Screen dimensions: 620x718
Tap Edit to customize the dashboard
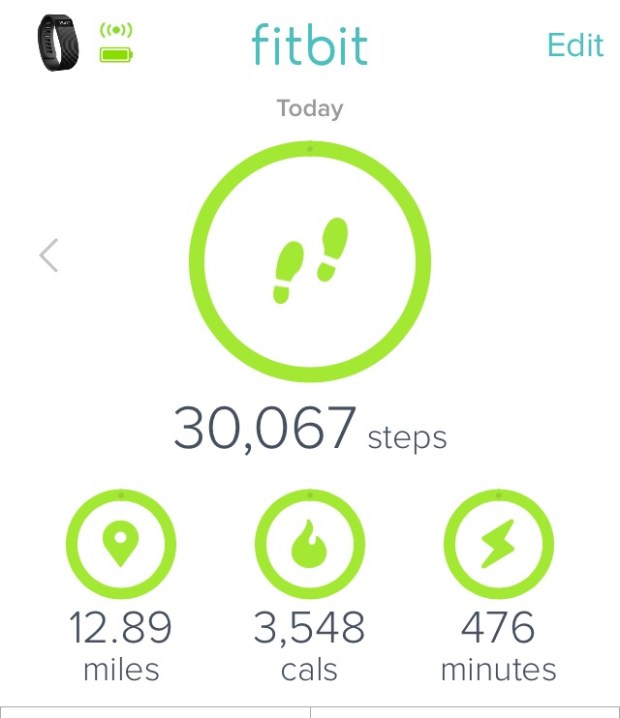575,45
